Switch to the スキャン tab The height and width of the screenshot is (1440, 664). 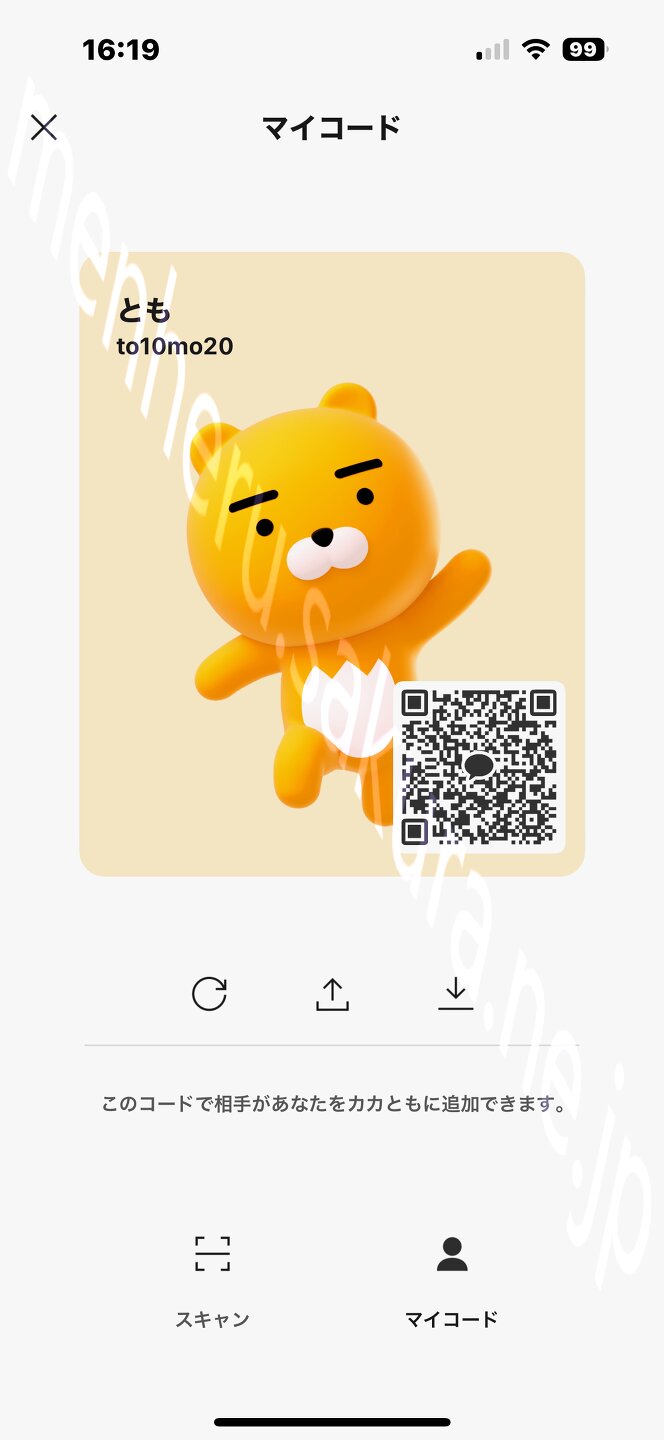pyautogui.click(x=212, y=1282)
